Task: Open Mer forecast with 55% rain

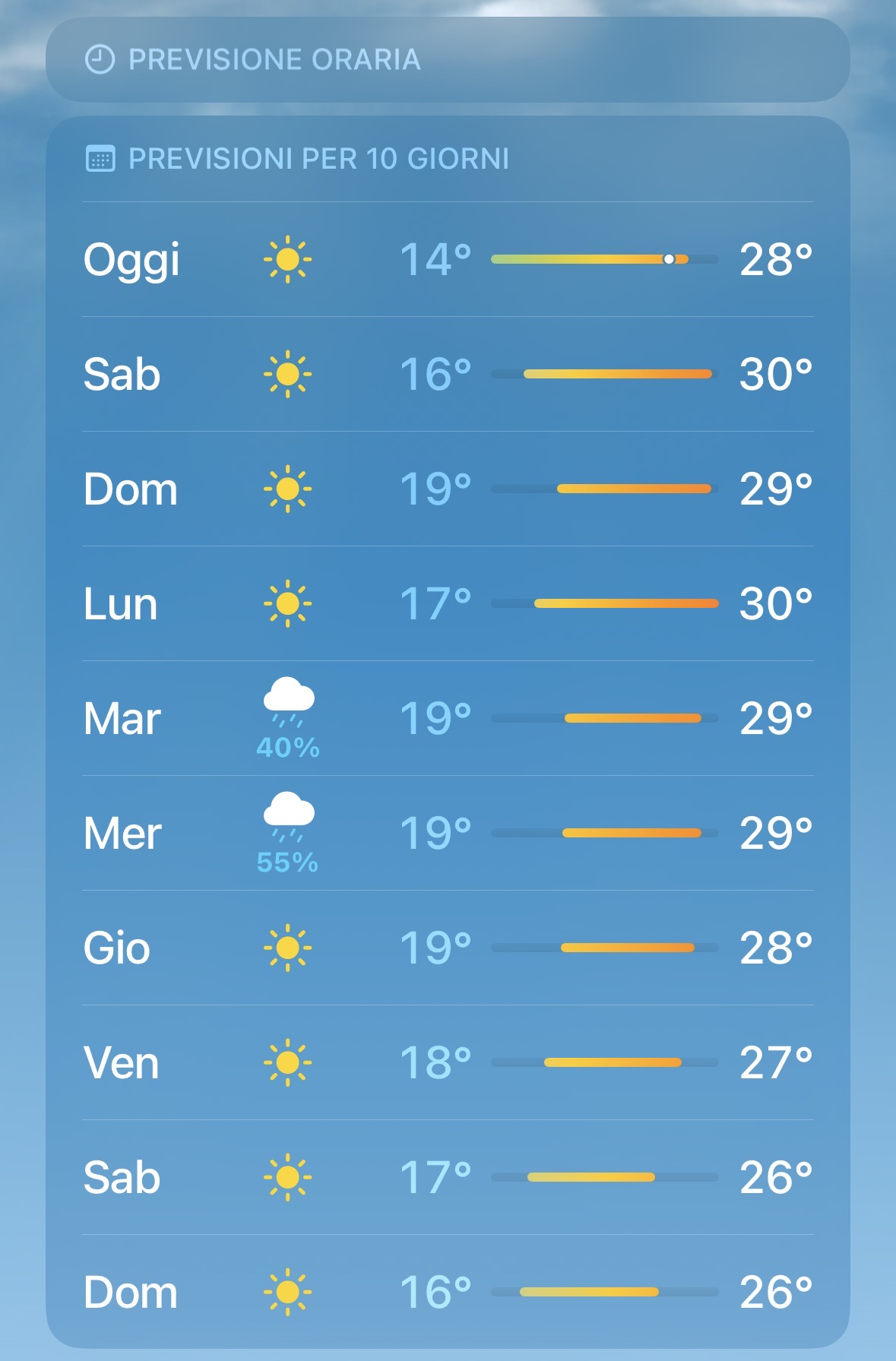Action: (448, 833)
